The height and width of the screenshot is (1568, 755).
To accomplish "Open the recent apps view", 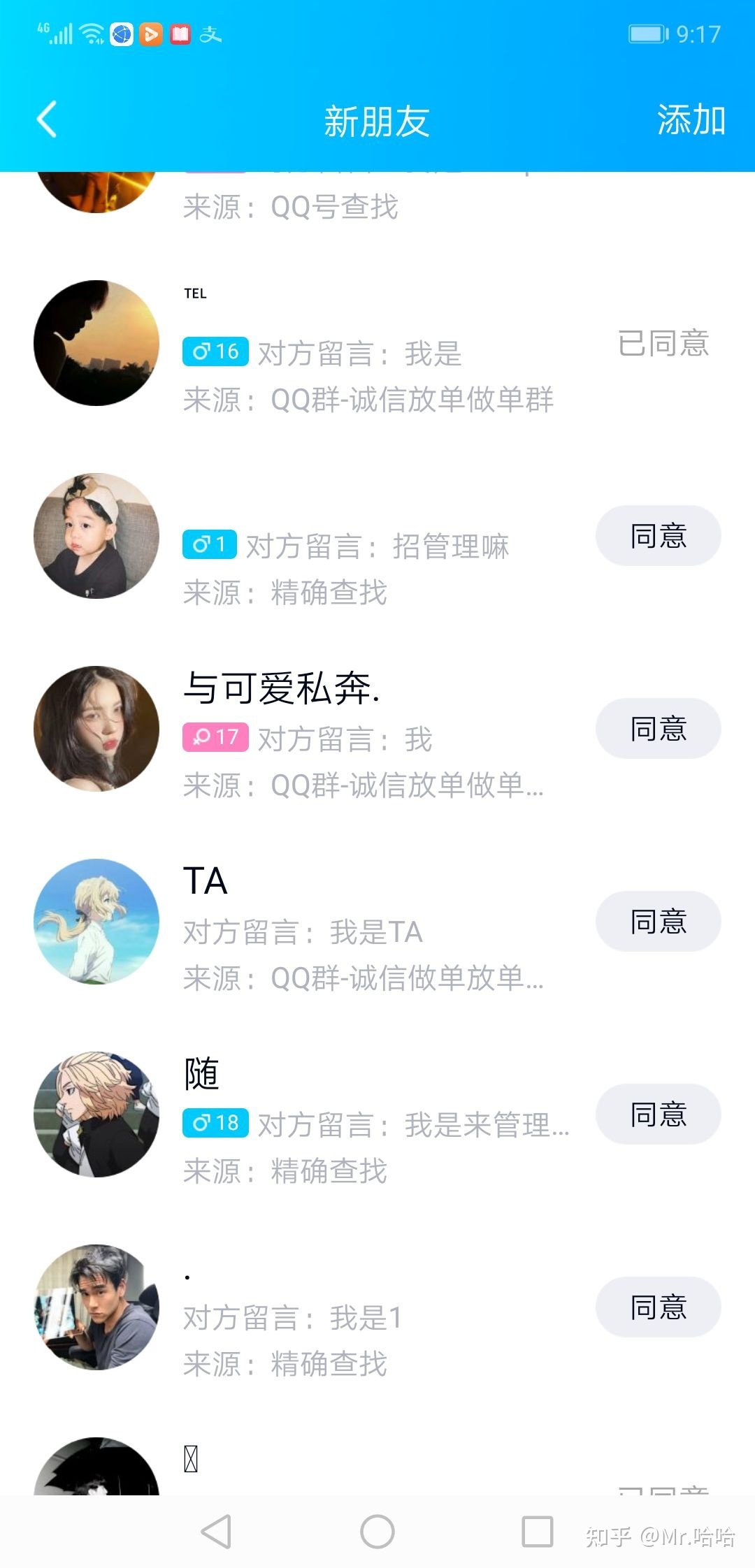I will [x=538, y=1532].
